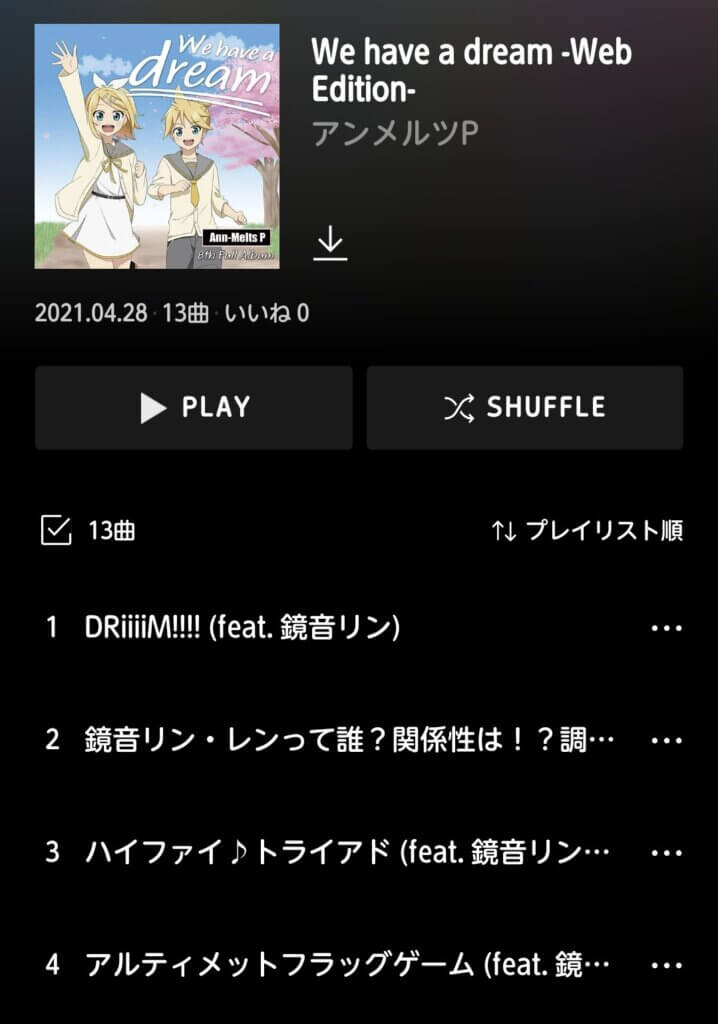Image resolution: width=718 pixels, height=1024 pixels.
Task: Download the We have a dream album
Action: (330, 244)
